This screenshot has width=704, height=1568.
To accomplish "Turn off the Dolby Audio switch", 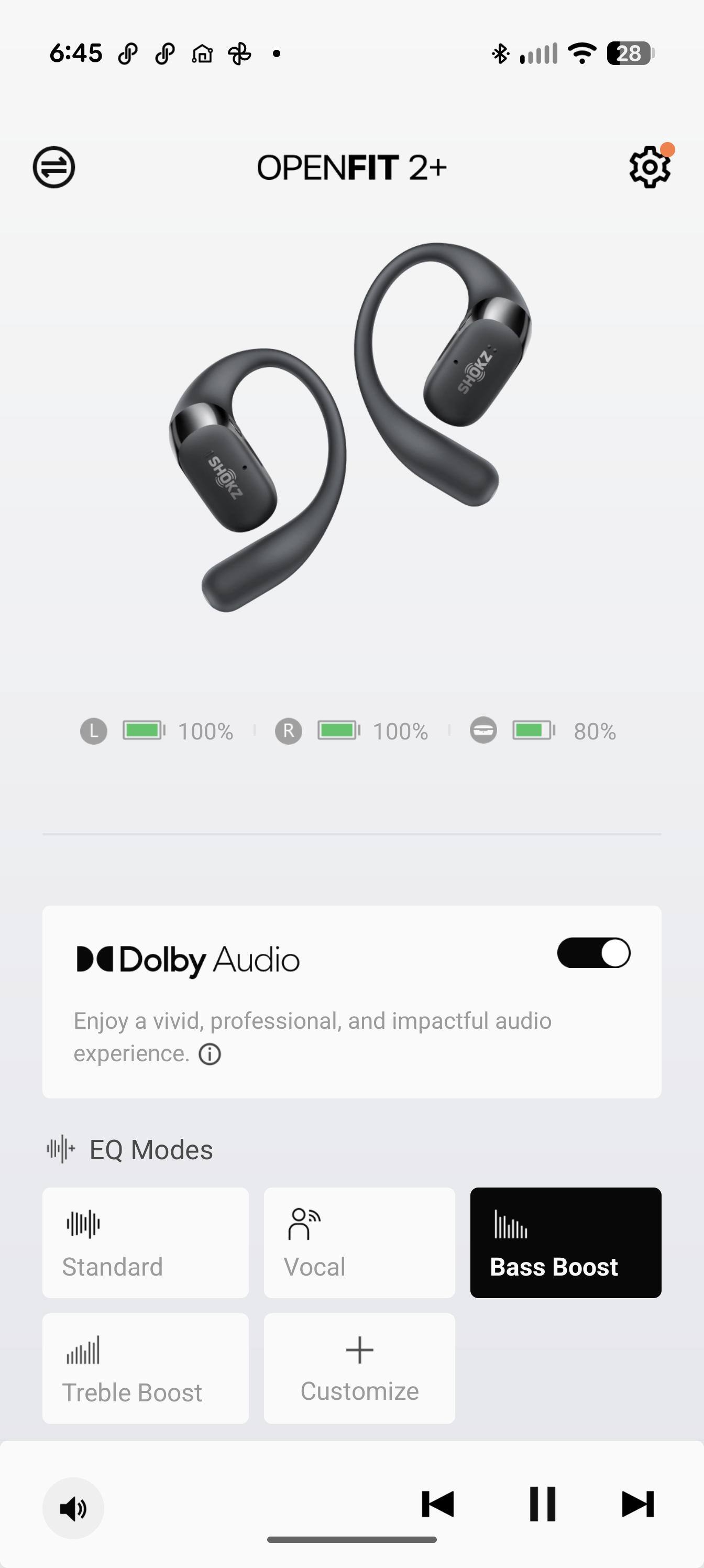I will tap(593, 953).
